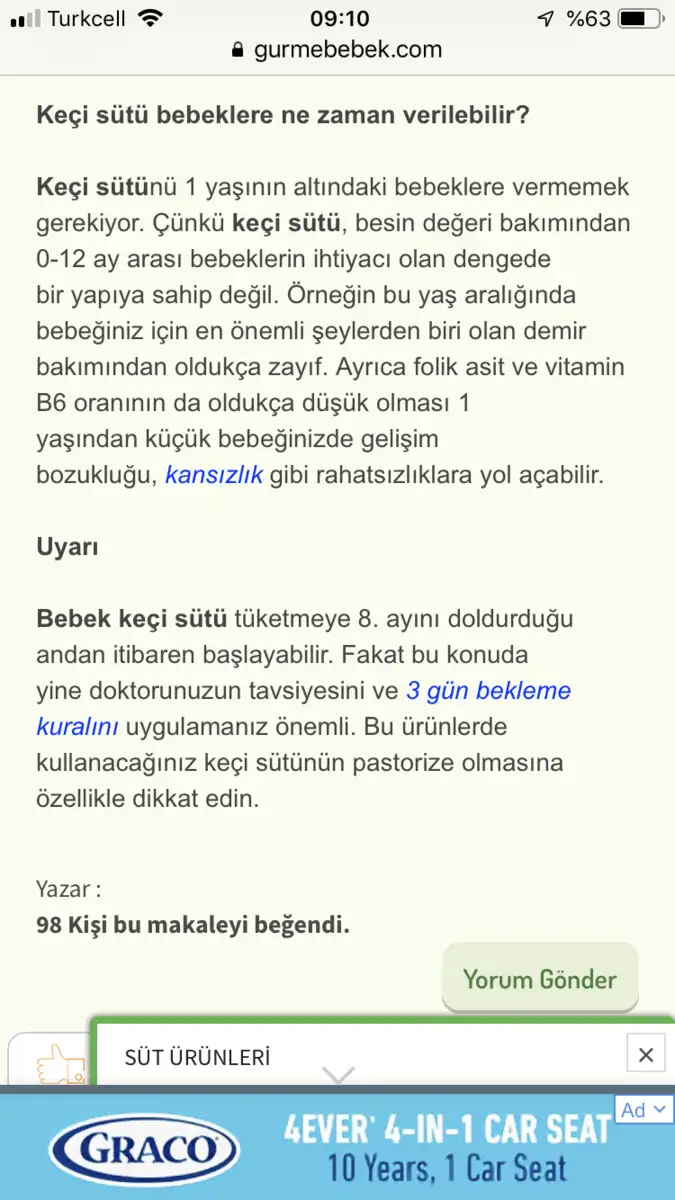
Task: Open the kansızlık link
Action: pyautogui.click(x=213, y=475)
